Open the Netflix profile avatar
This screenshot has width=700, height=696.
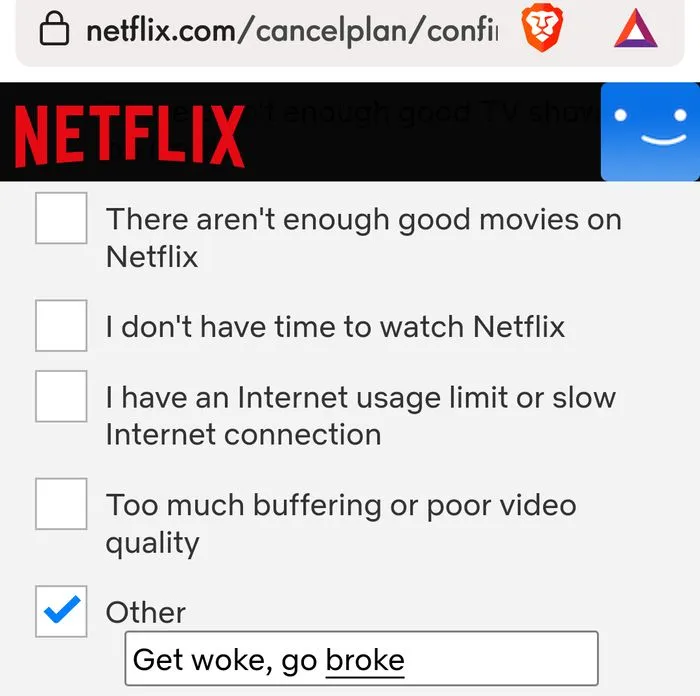650,132
